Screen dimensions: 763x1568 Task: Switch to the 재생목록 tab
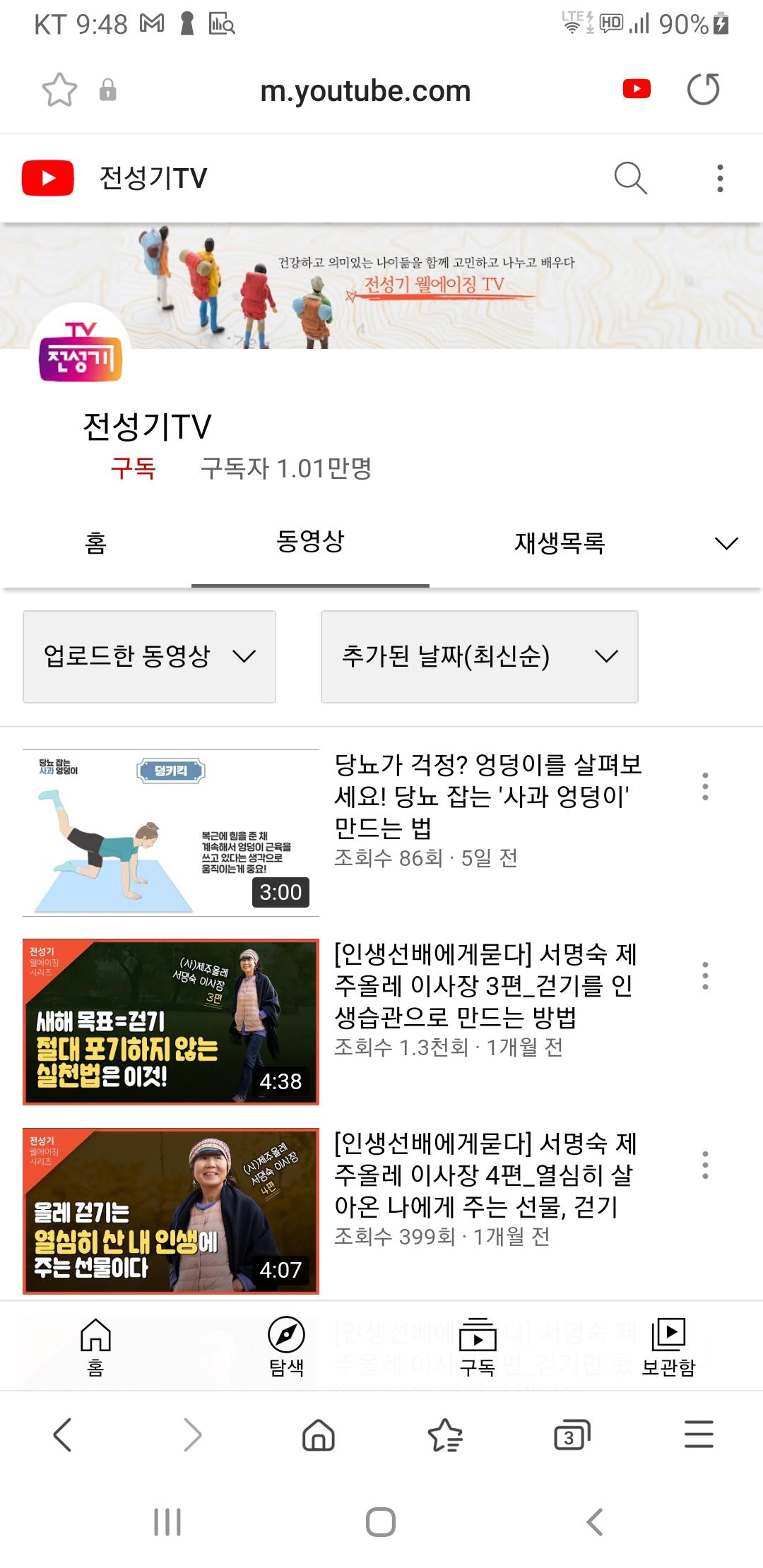559,542
